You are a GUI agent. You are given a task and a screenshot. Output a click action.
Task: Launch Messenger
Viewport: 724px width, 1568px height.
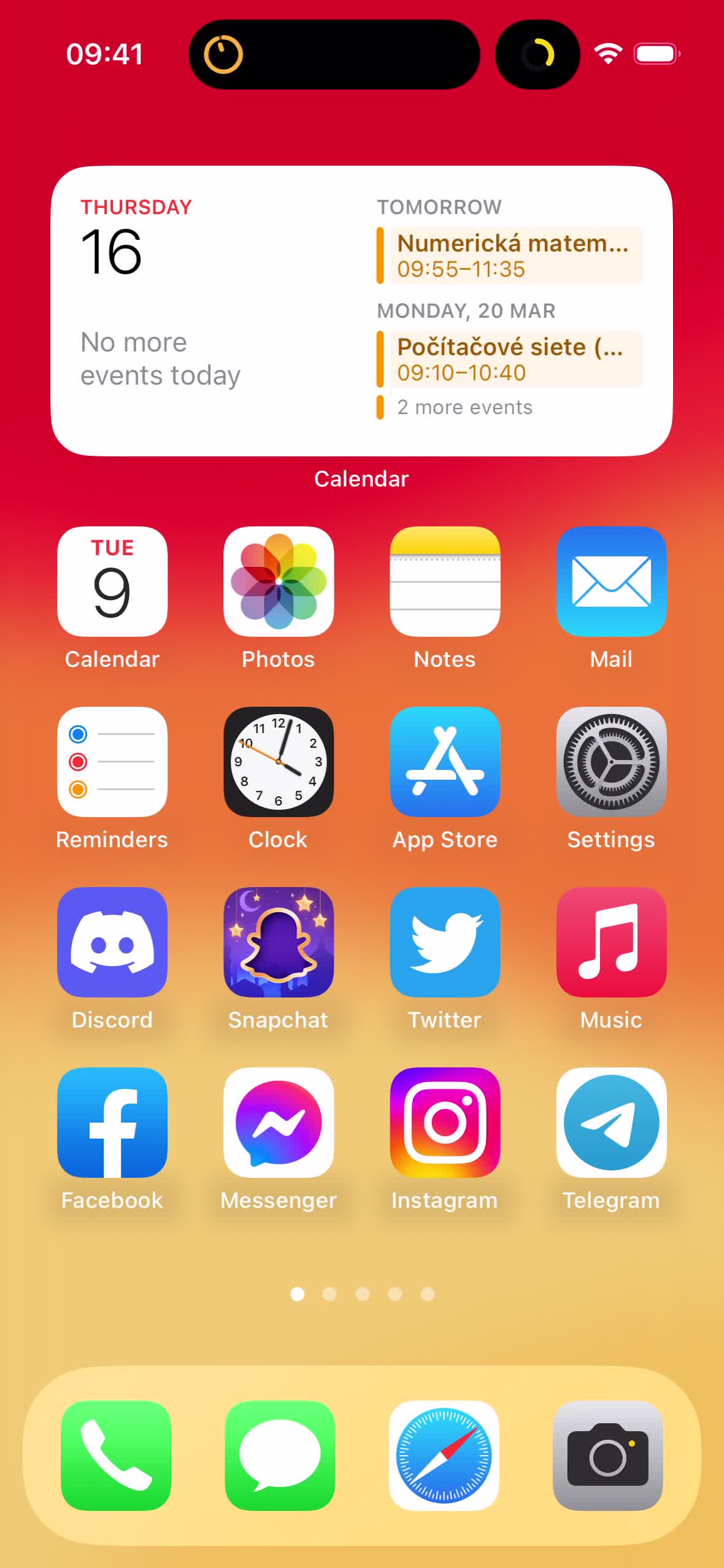[x=279, y=1123]
